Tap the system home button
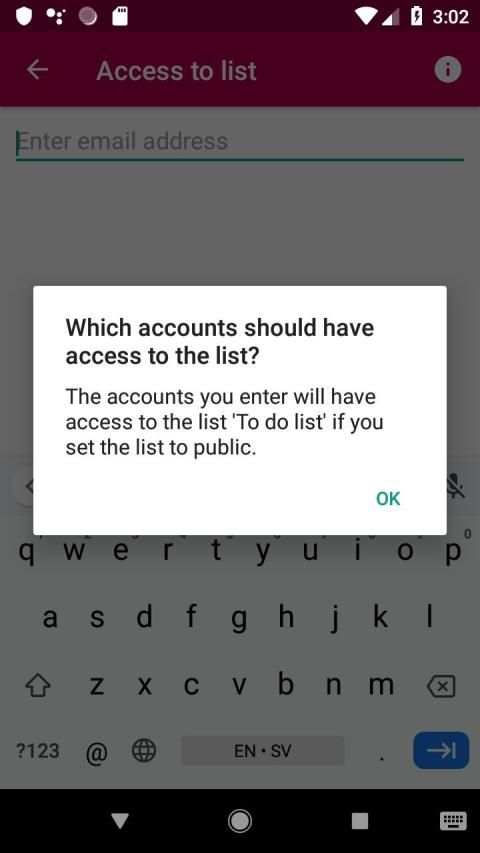480x853 pixels. pyautogui.click(x=239, y=821)
